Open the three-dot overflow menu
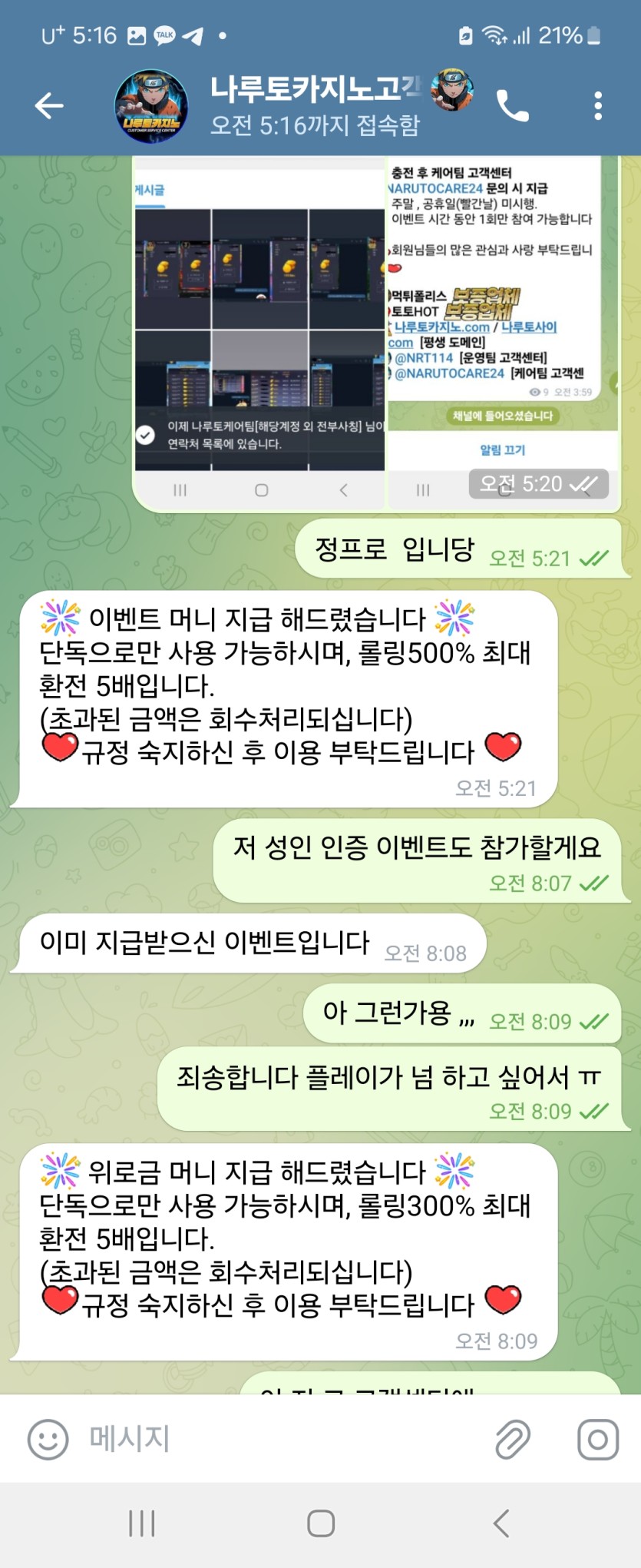The width and height of the screenshot is (641, 1568). point(598,106)
